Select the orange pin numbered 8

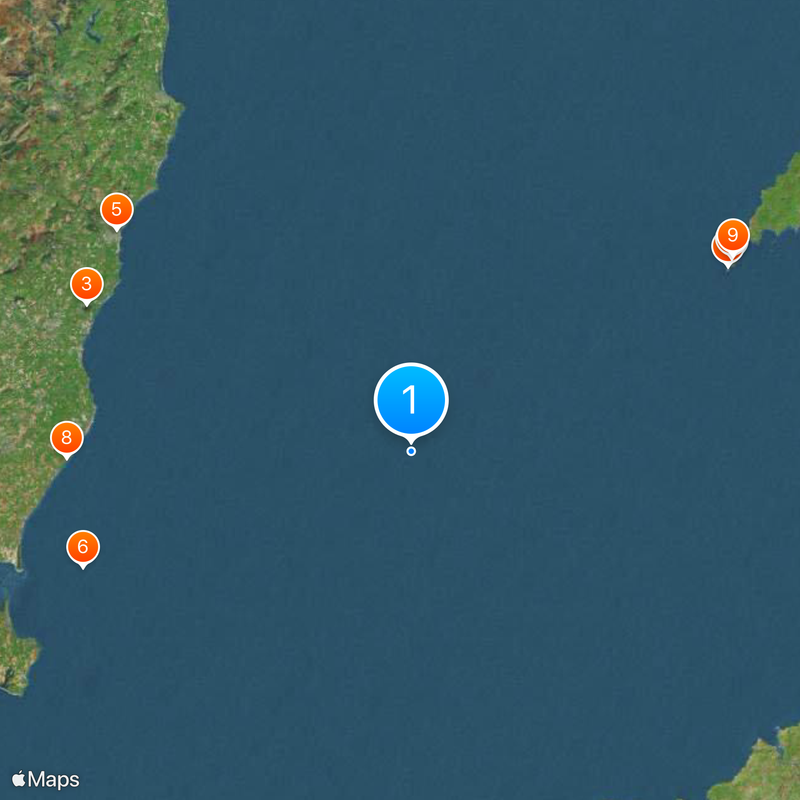(67, 438)
